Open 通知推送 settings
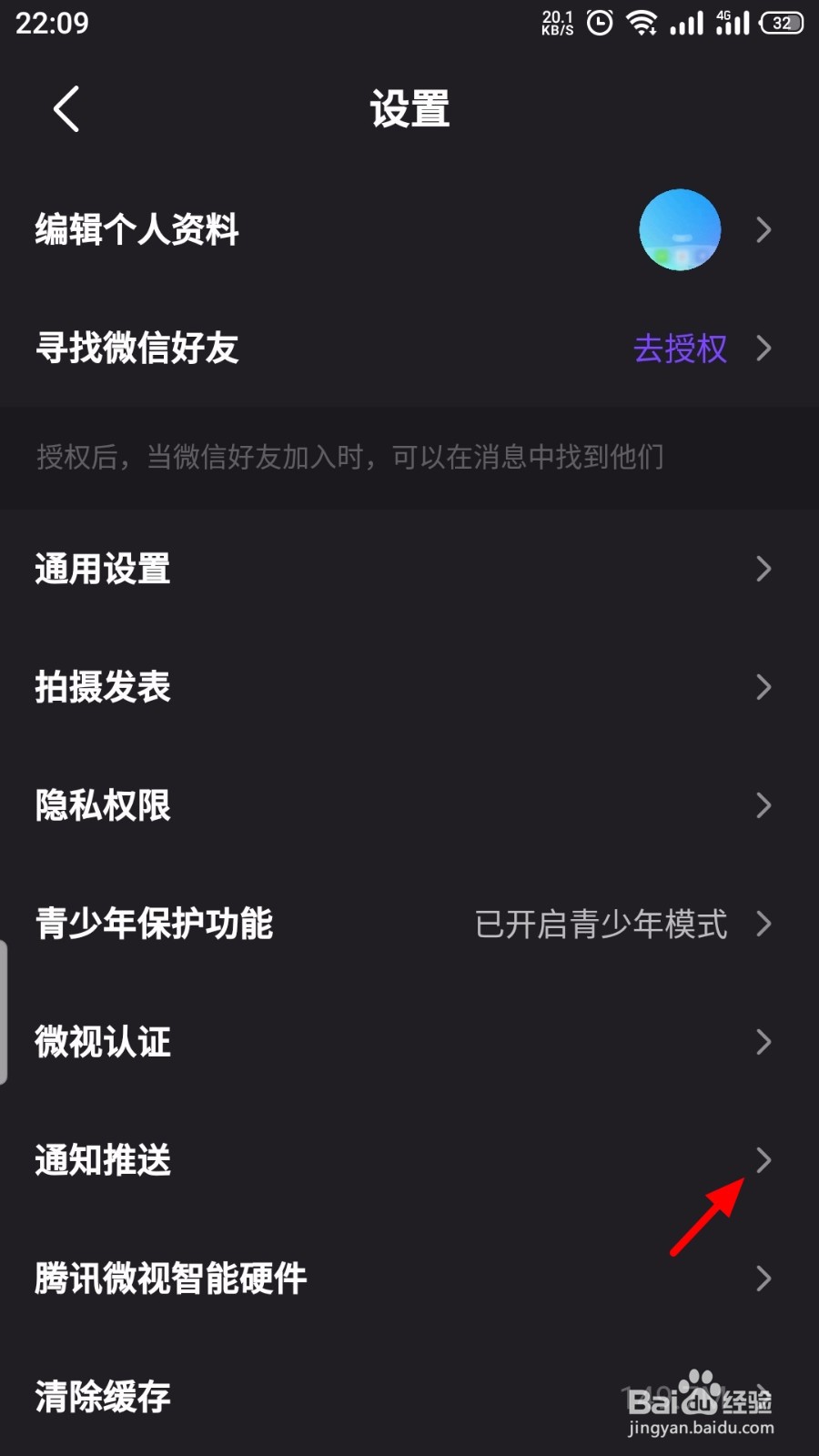The image size is (819, 1456). pyautogui.click(x=409, y=1160)
